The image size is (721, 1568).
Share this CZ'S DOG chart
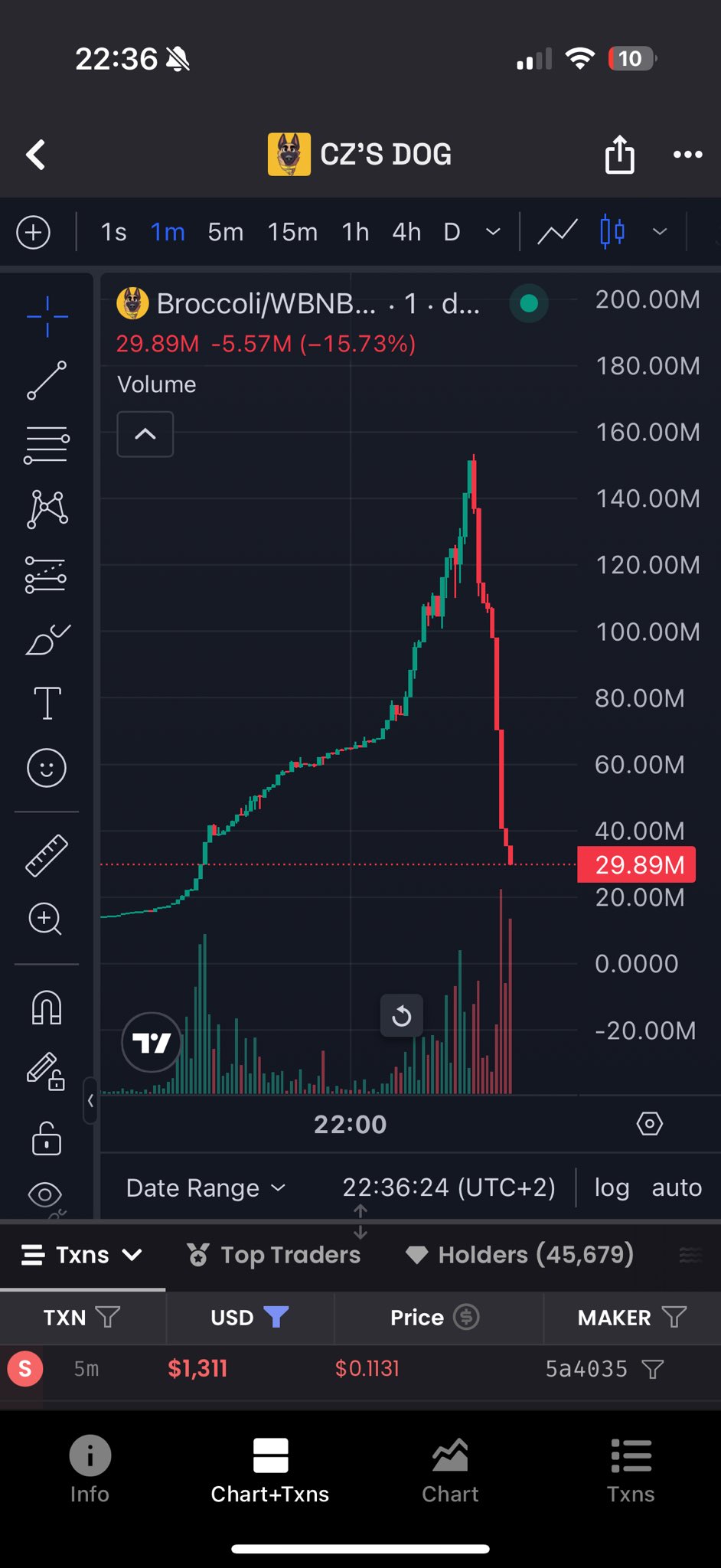619,155
